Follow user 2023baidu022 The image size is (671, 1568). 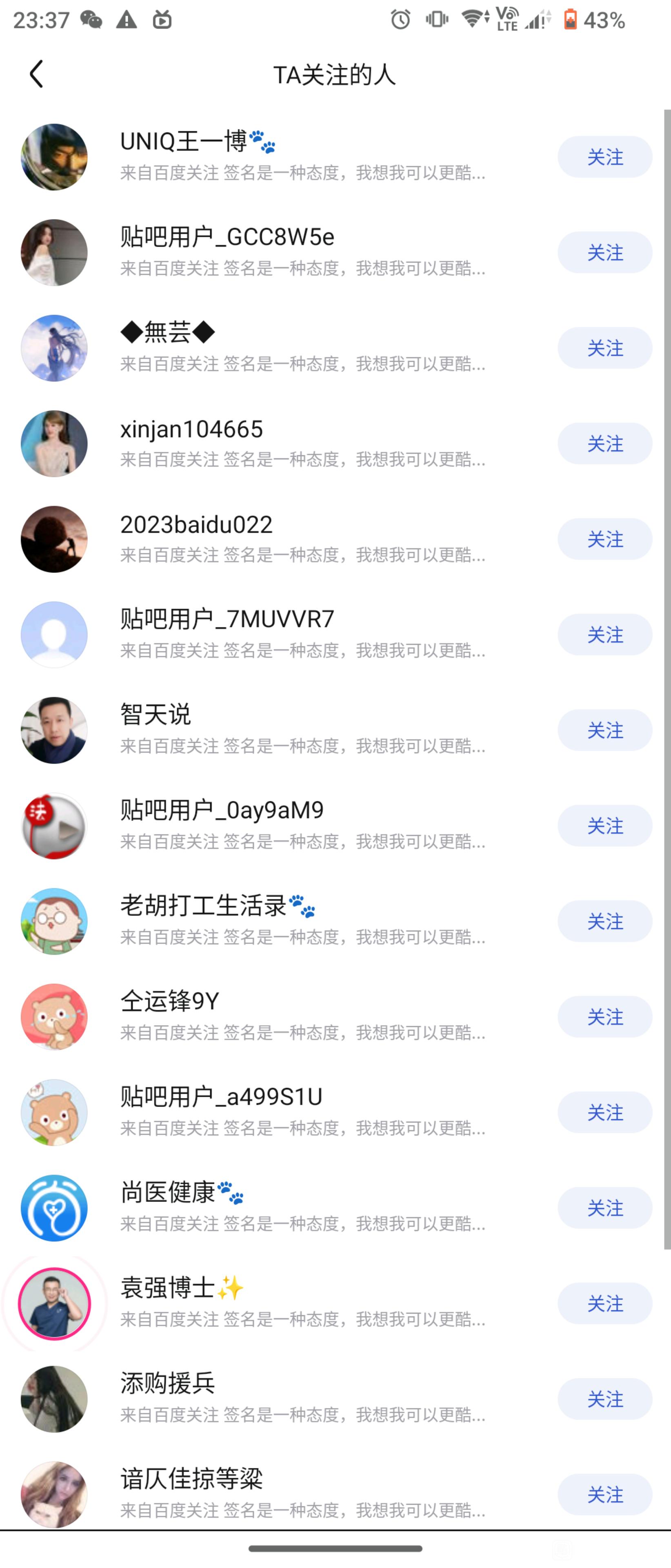pyautogui.click(x=604, y=539)
